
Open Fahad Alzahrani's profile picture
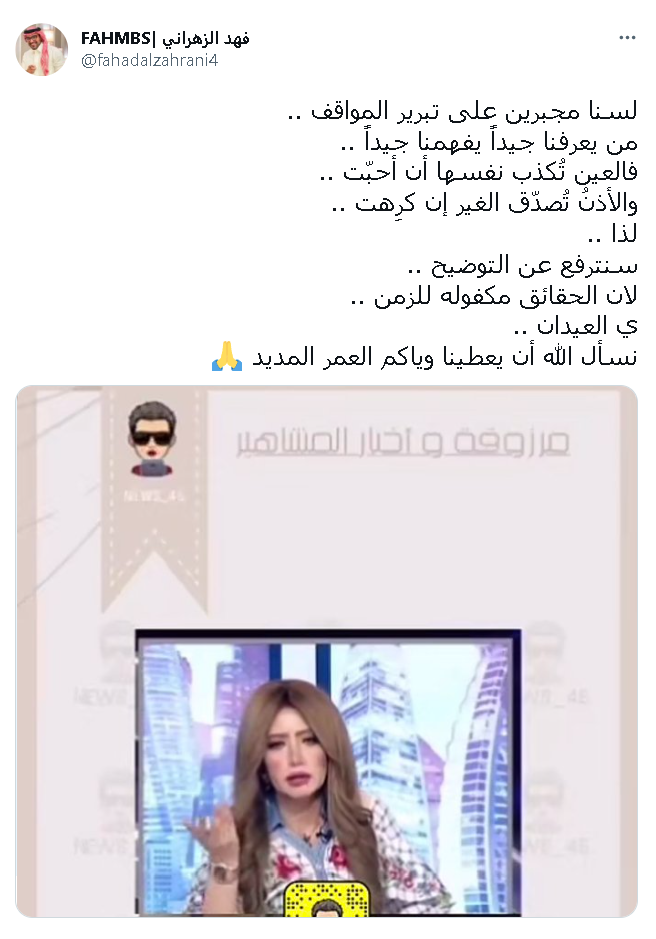click(41, 49)
